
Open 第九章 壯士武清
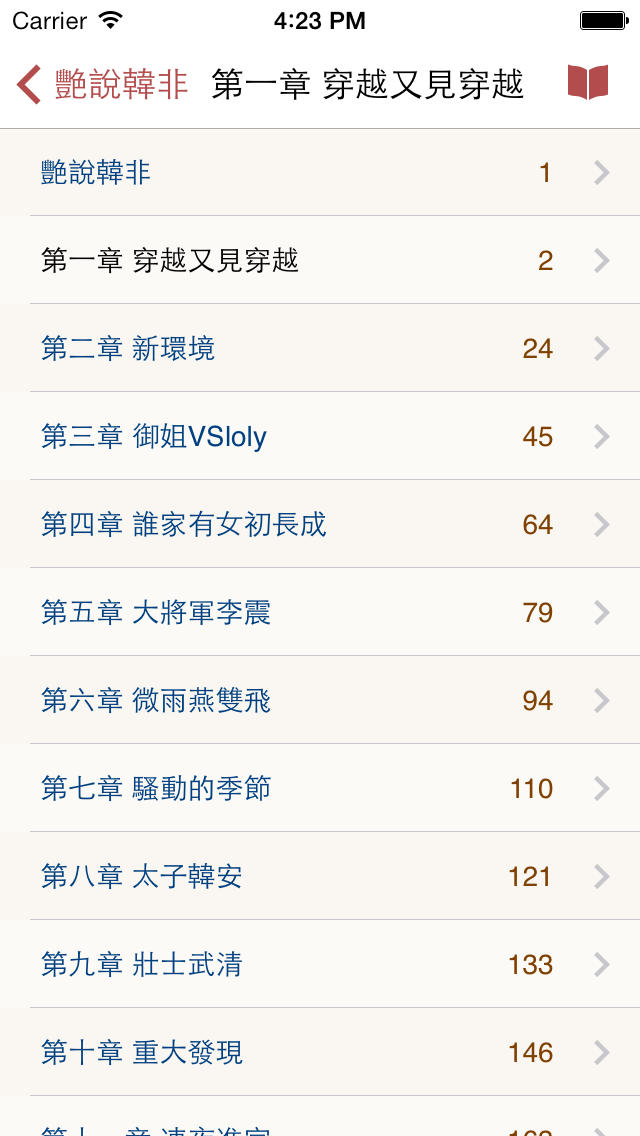320,964
